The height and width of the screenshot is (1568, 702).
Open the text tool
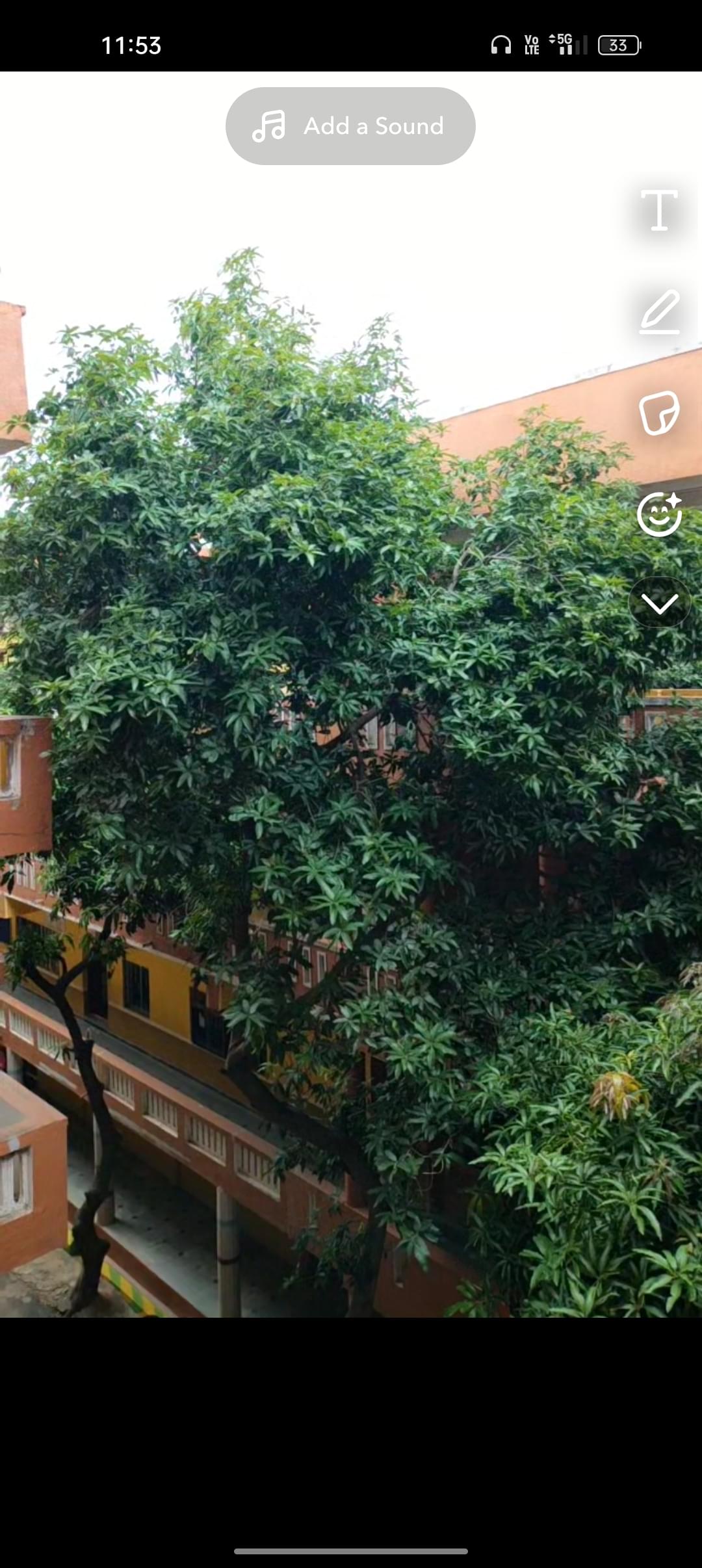659,211
